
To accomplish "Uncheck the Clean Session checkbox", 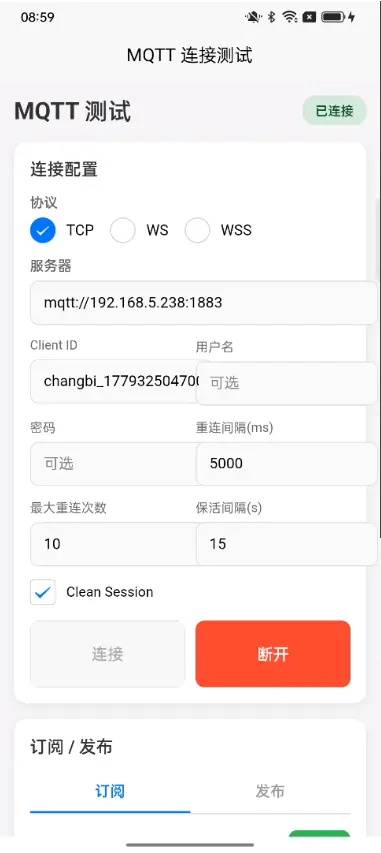I will pyautogui.click(x=43, y=592).
